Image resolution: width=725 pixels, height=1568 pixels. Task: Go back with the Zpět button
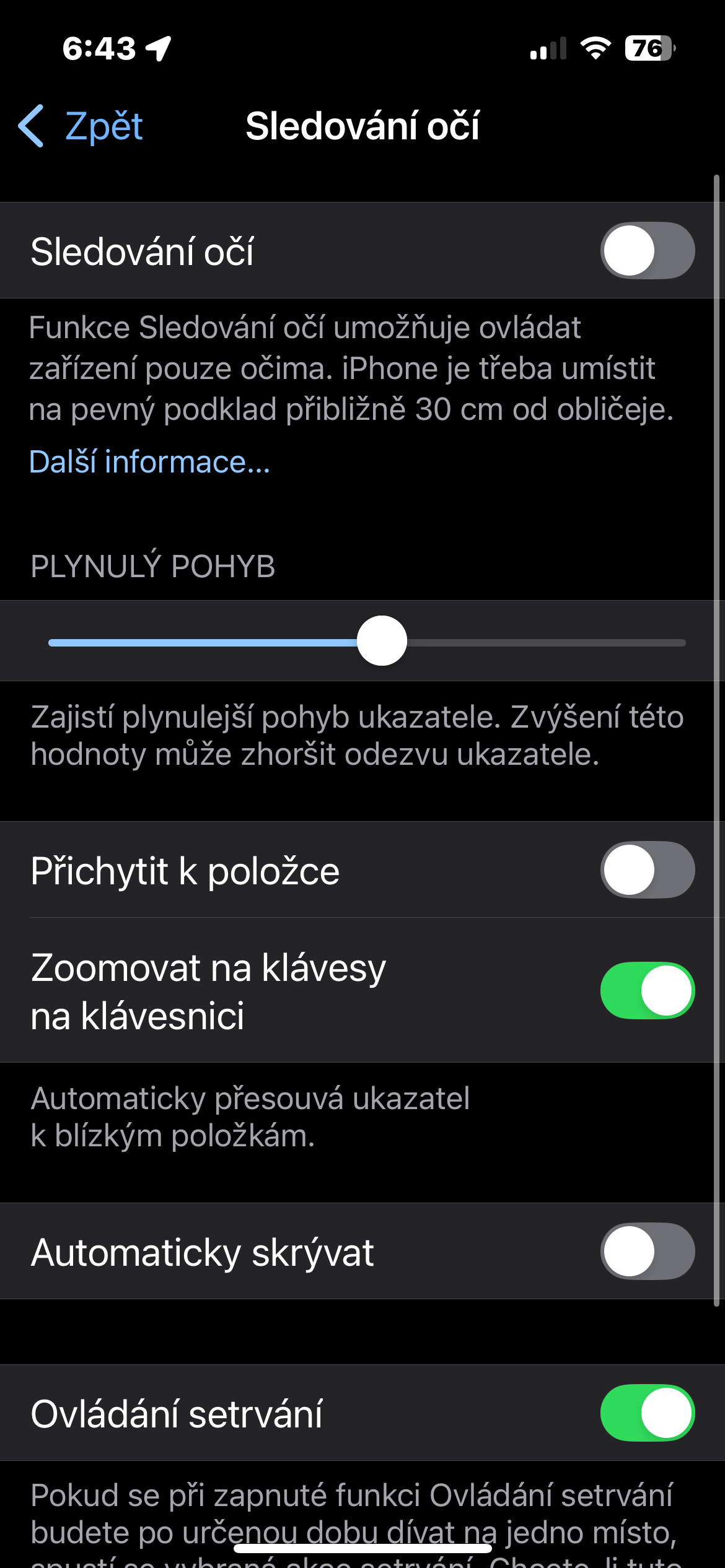pos(81,126)
